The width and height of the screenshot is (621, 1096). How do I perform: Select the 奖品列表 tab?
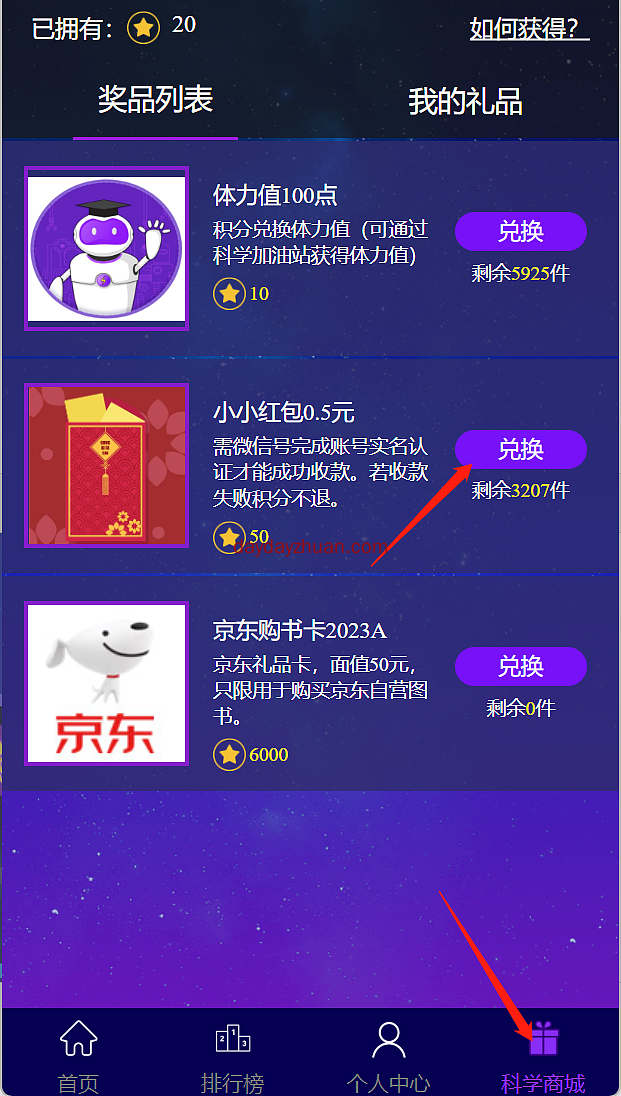(155, 100)
